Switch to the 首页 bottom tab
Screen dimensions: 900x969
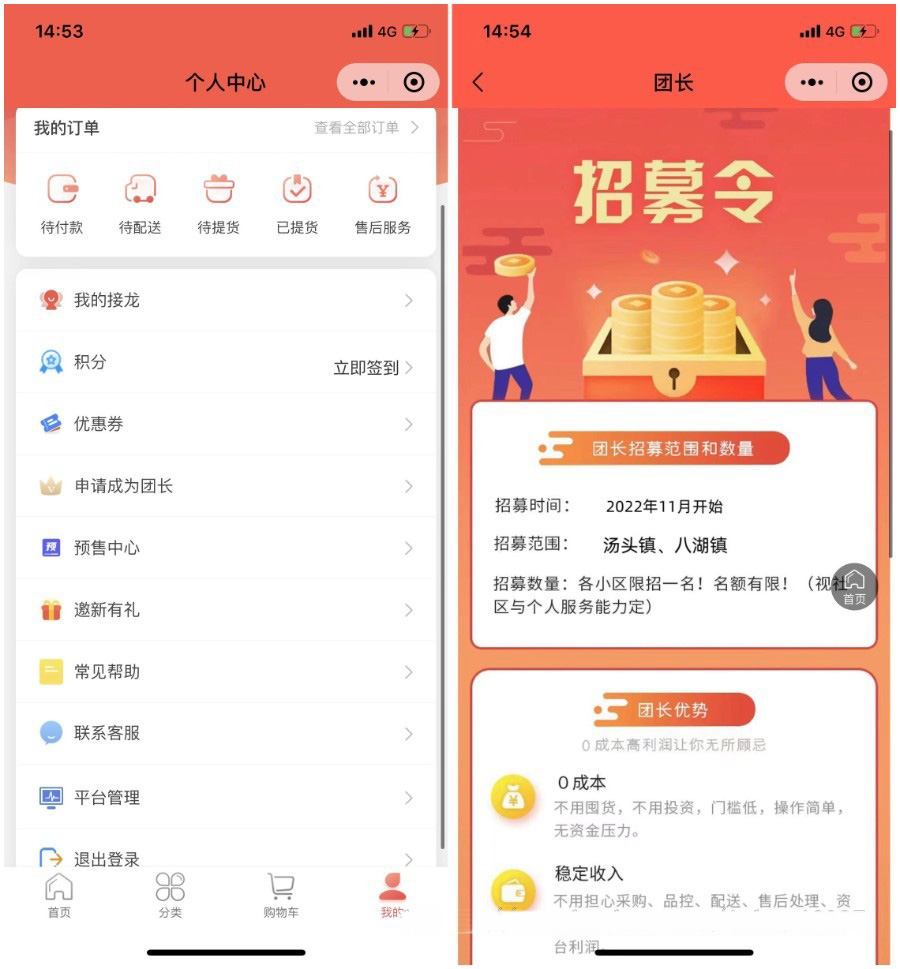pyautogui.click(x=59, y=895)
